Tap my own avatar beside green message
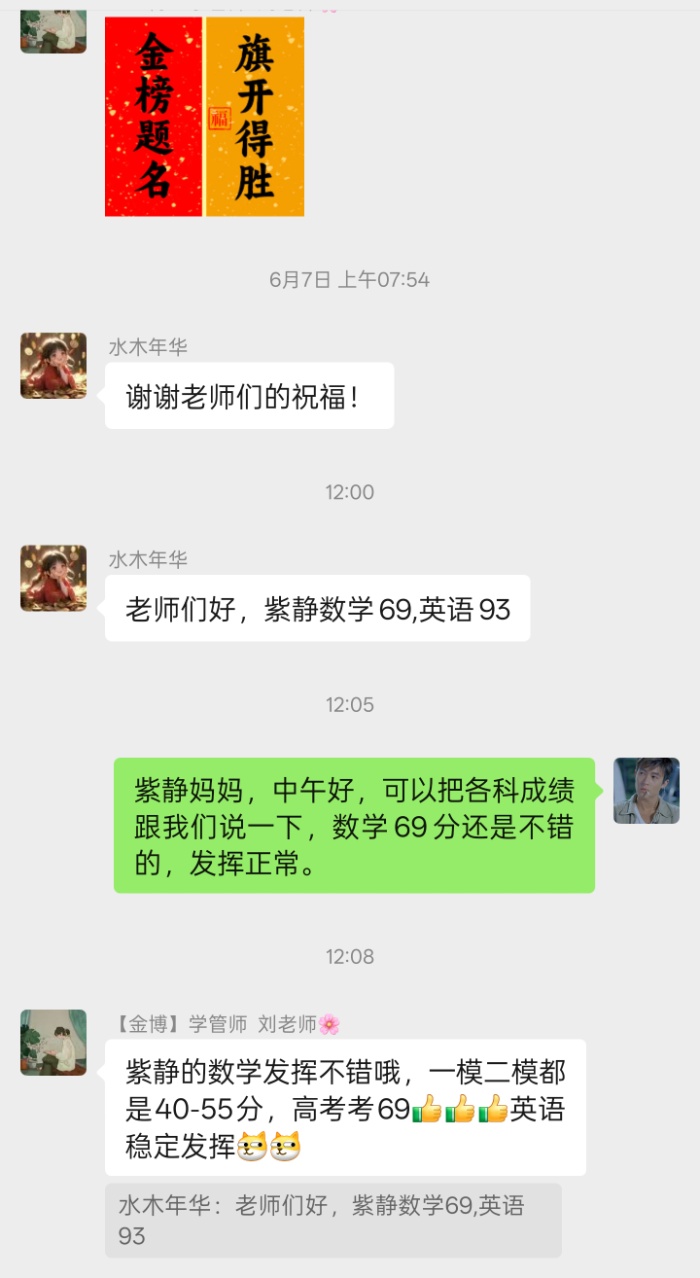This screenshot has height=1278, width=700. click(x=646, y=790)
